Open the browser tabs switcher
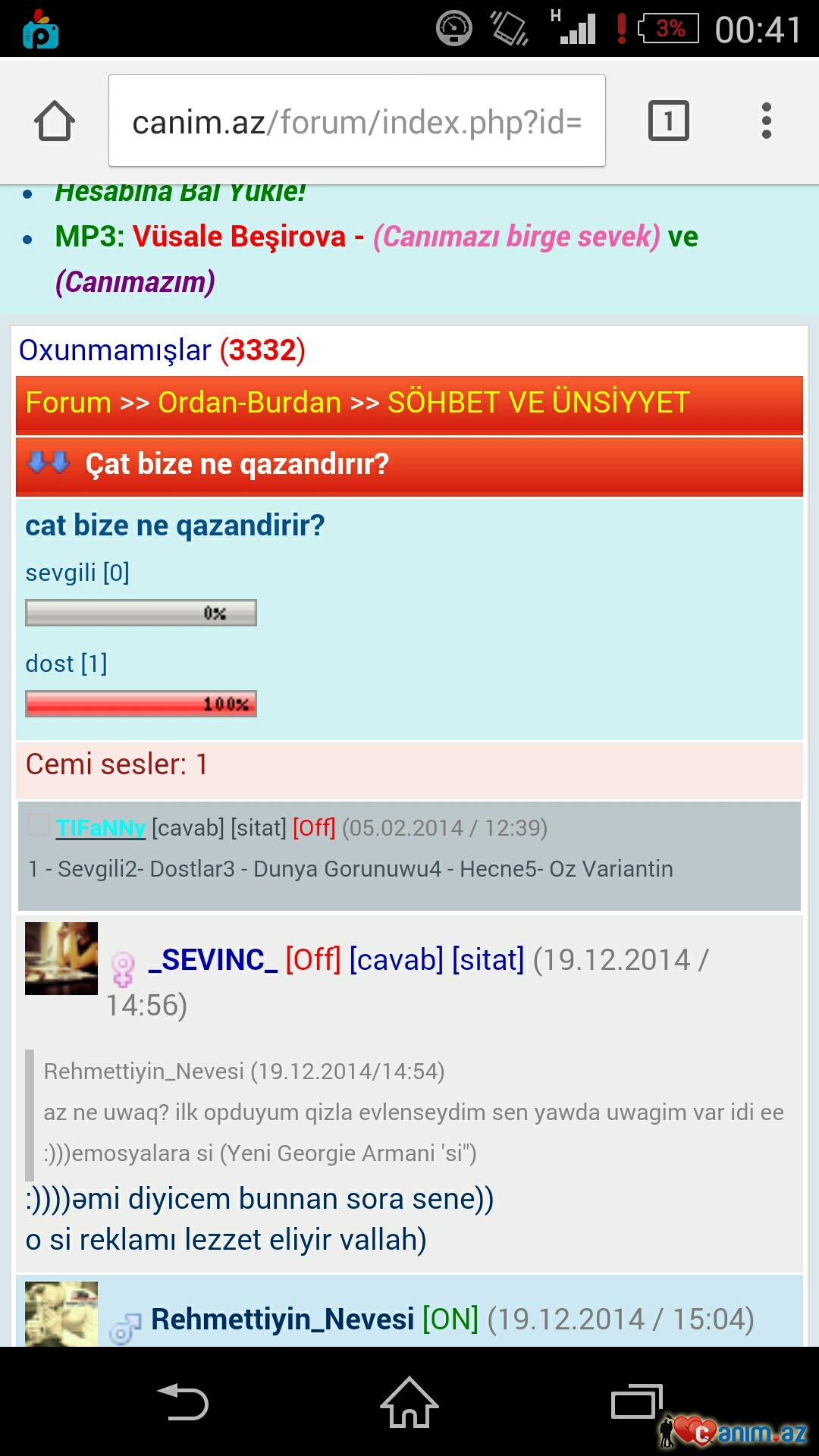Image resolution: width=819 pixels, height=1456 pixels. coord(668,121)
